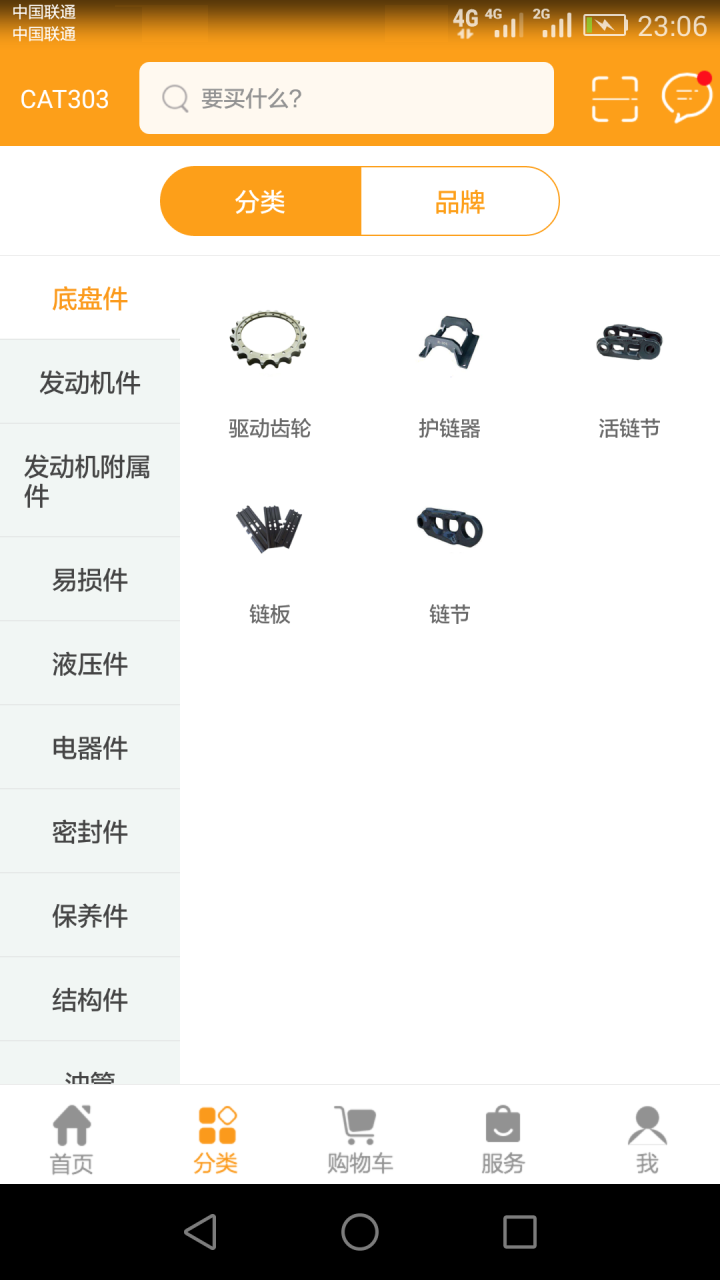Switch to the 品牌 tab
720x1280 pixels.
[459, 202]
